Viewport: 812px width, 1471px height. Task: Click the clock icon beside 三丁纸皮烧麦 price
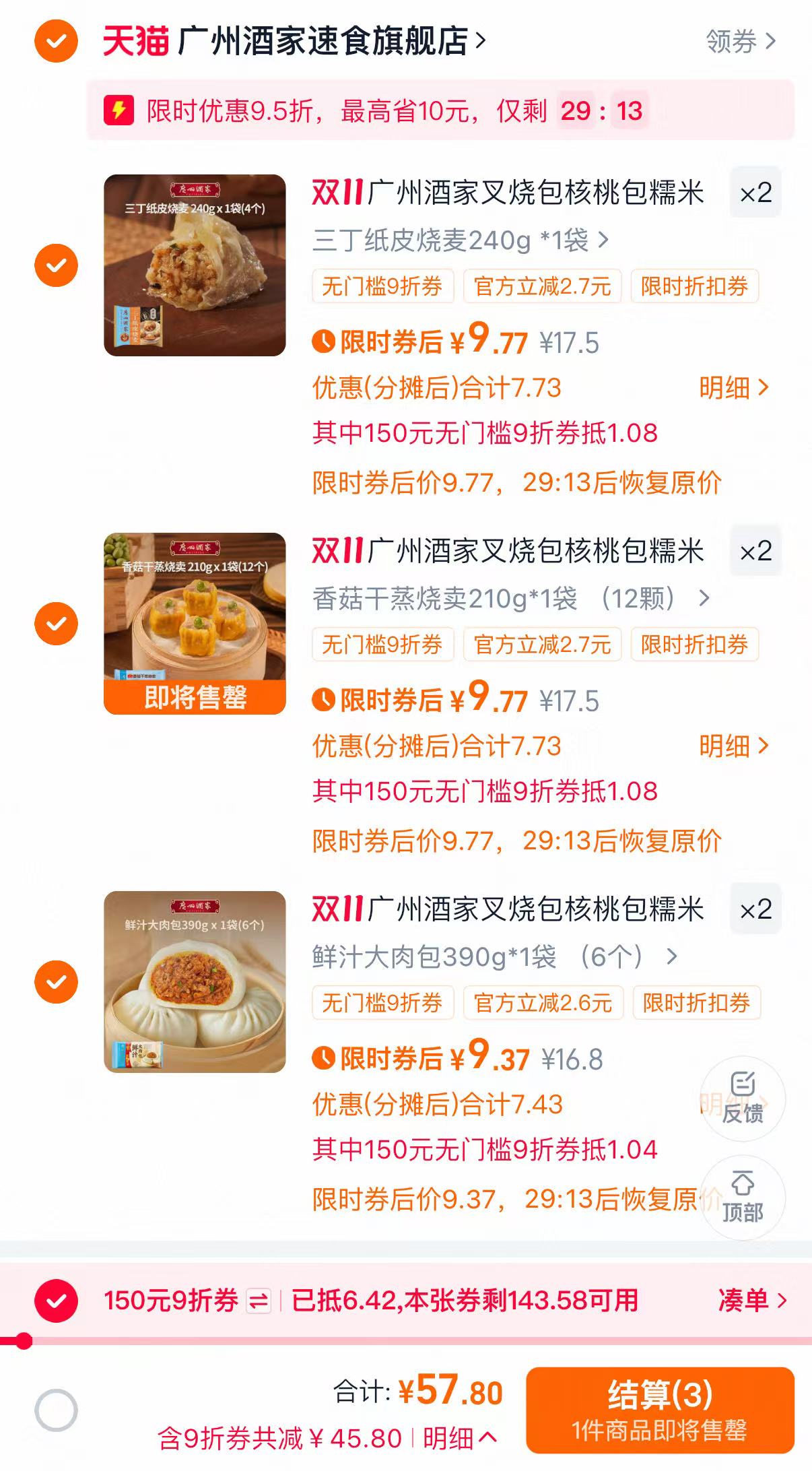[323, 342]
